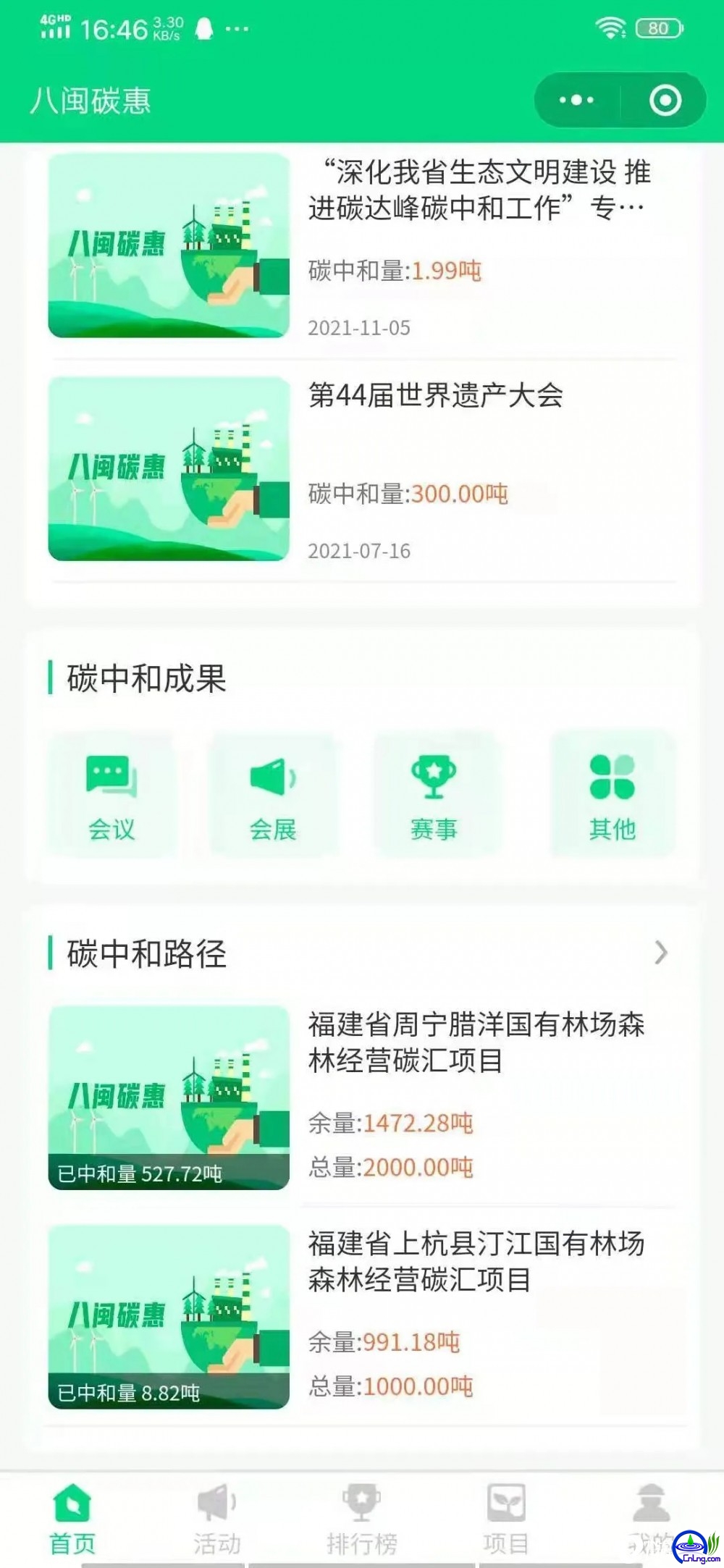Open the mini program more-options menu
Screen dimensions: 724x1568
576,100
